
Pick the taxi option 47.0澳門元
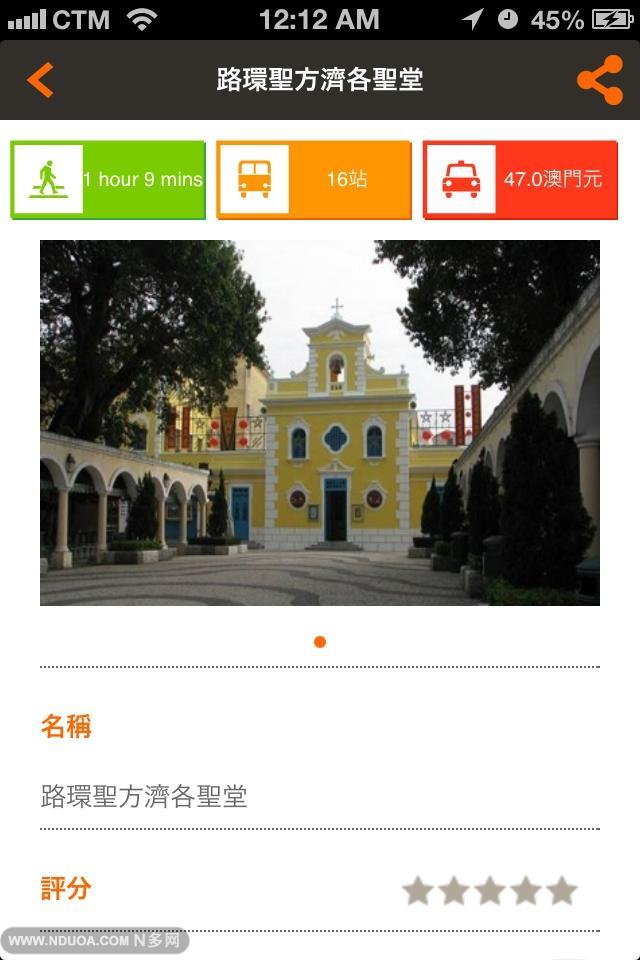pyautogui.click(x=520, y=180)
